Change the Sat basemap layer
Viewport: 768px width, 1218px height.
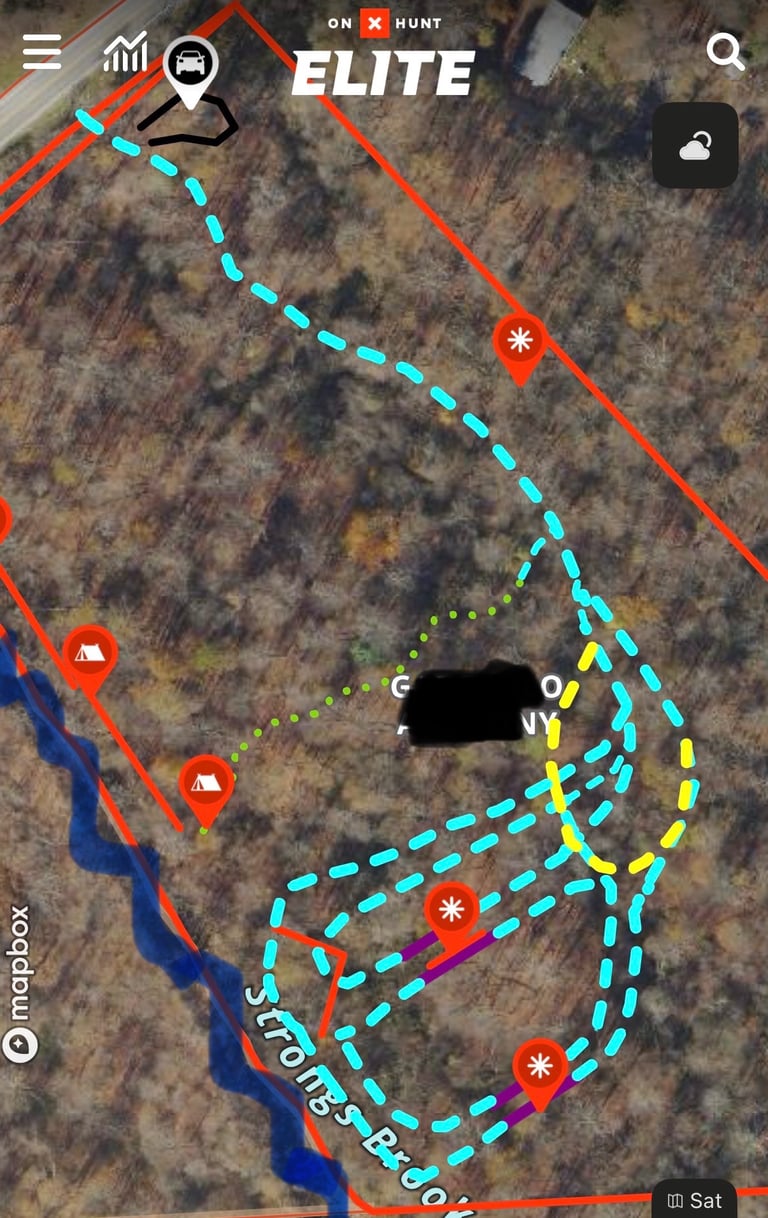coord(695,1200)
